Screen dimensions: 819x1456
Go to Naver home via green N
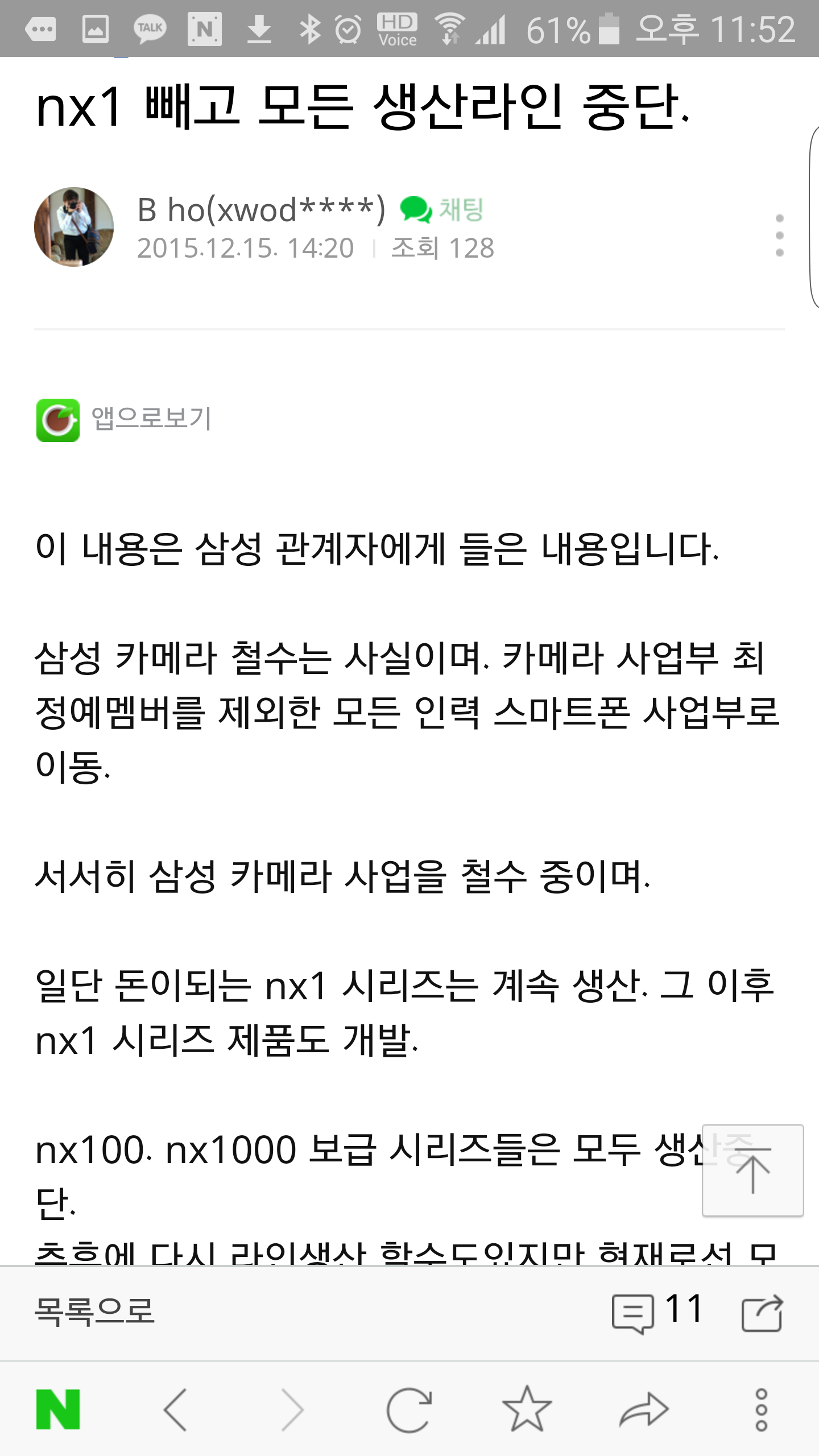58,1410
